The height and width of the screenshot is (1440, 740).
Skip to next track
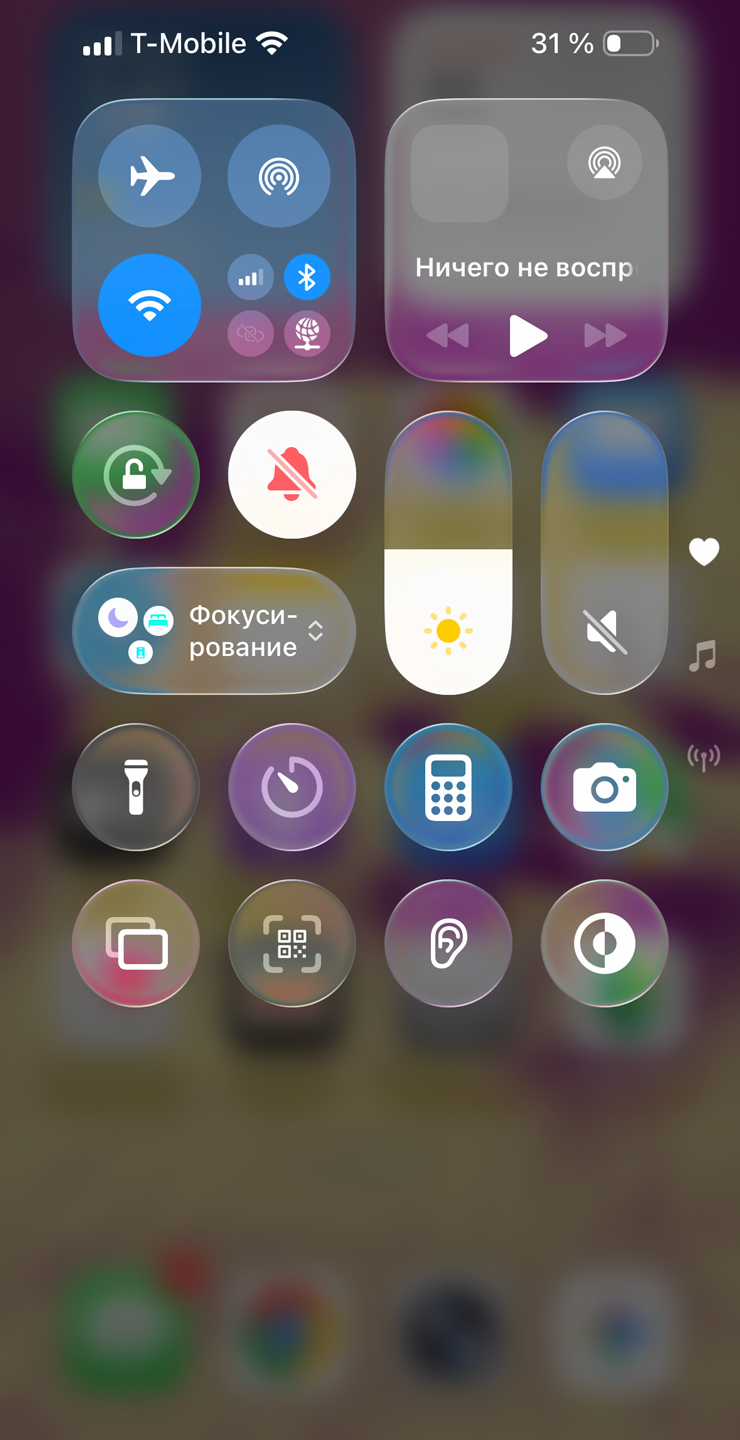(x=605, y=336)
